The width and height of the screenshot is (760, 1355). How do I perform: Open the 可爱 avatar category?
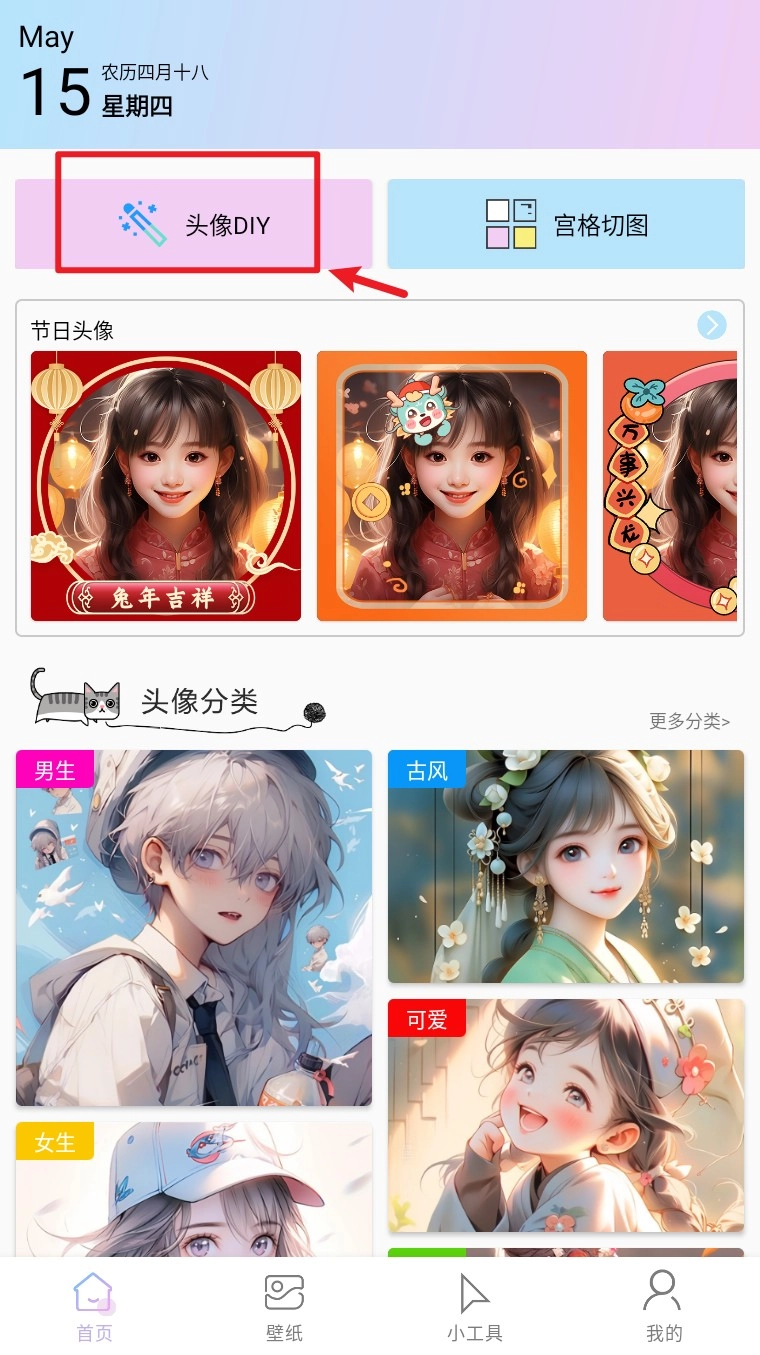point(566,1115)
